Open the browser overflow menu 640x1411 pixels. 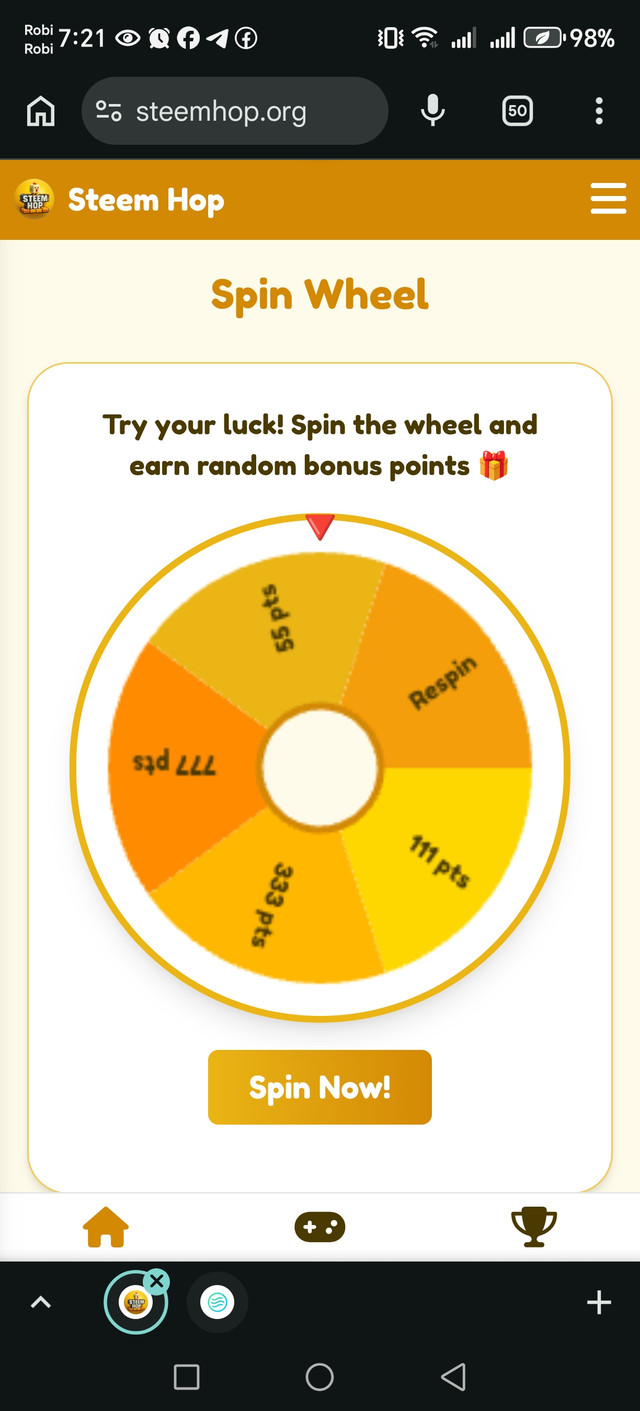(x=599, y=112)
